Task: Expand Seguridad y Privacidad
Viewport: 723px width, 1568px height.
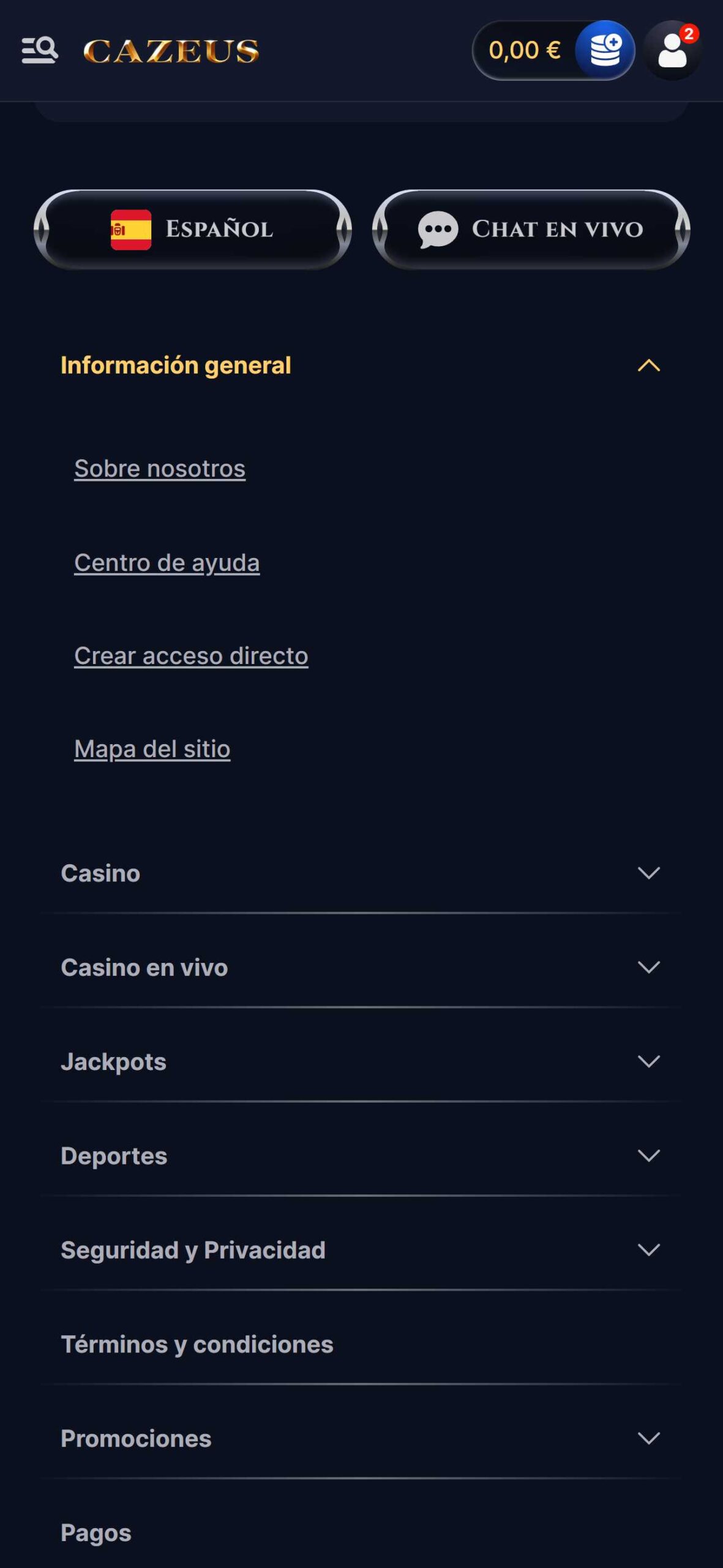Action: point(361,1250)
